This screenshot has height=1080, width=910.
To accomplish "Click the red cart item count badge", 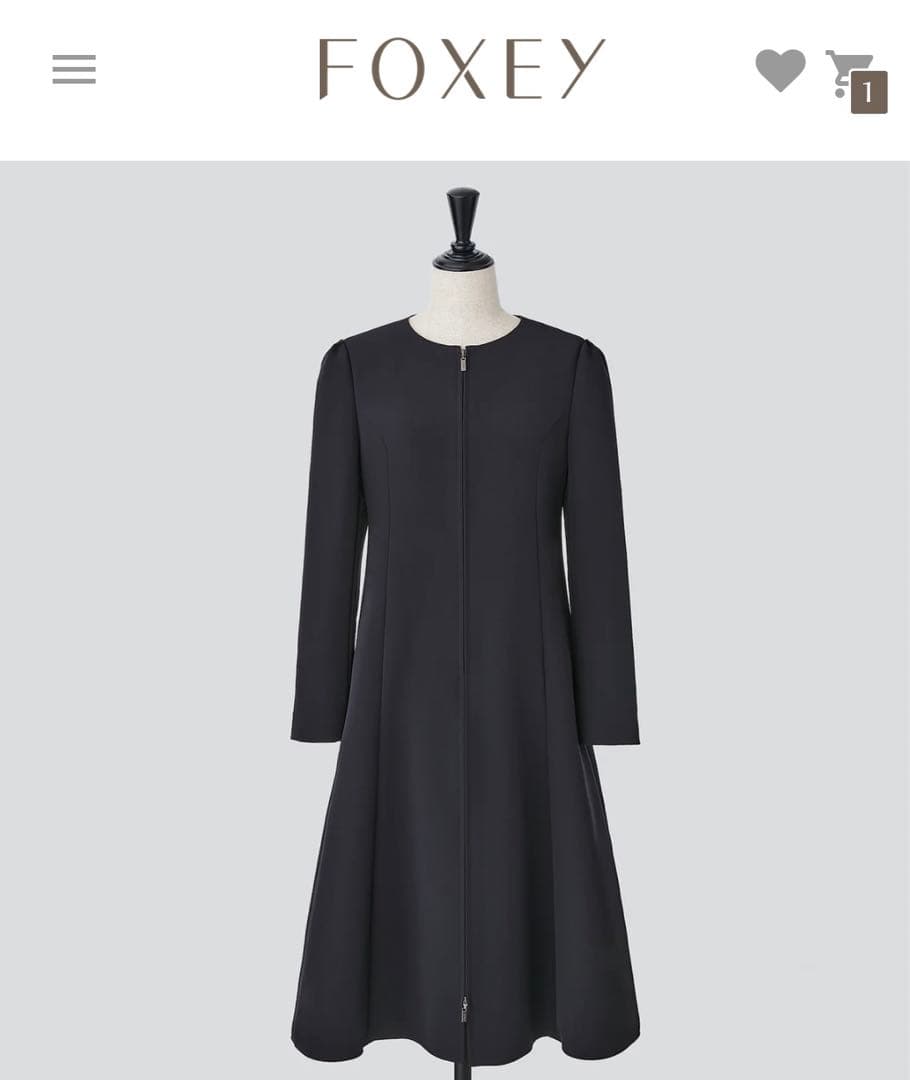I will [x=868, y=94].
